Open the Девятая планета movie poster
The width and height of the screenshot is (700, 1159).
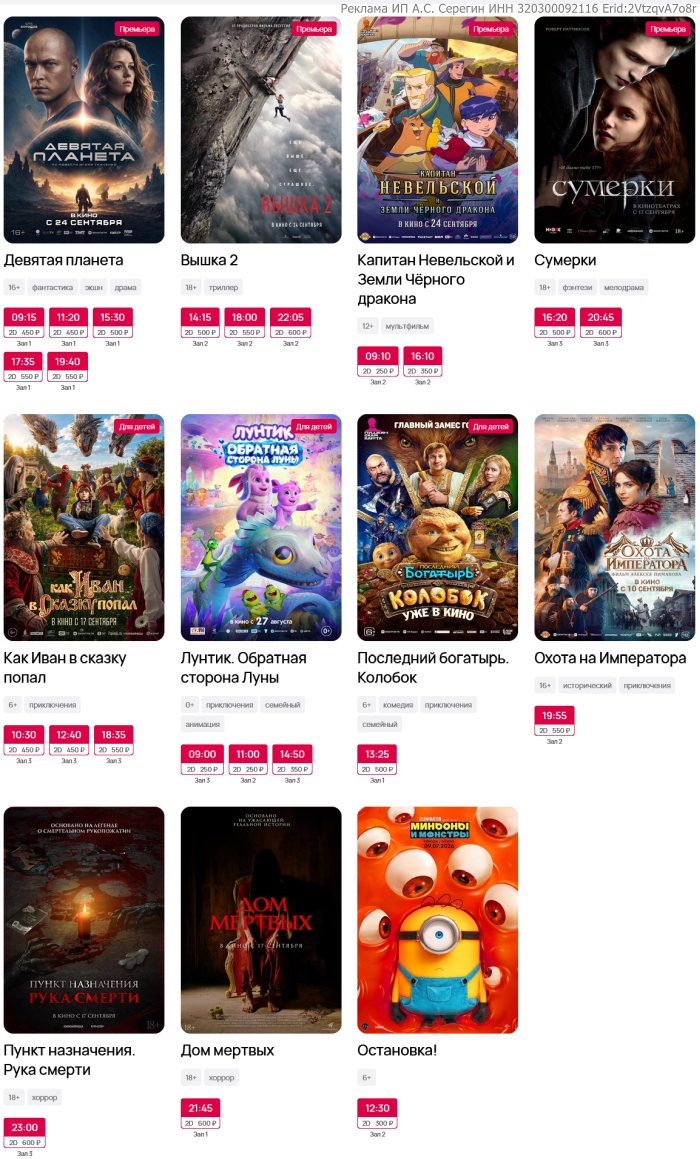tap(84, 130)
